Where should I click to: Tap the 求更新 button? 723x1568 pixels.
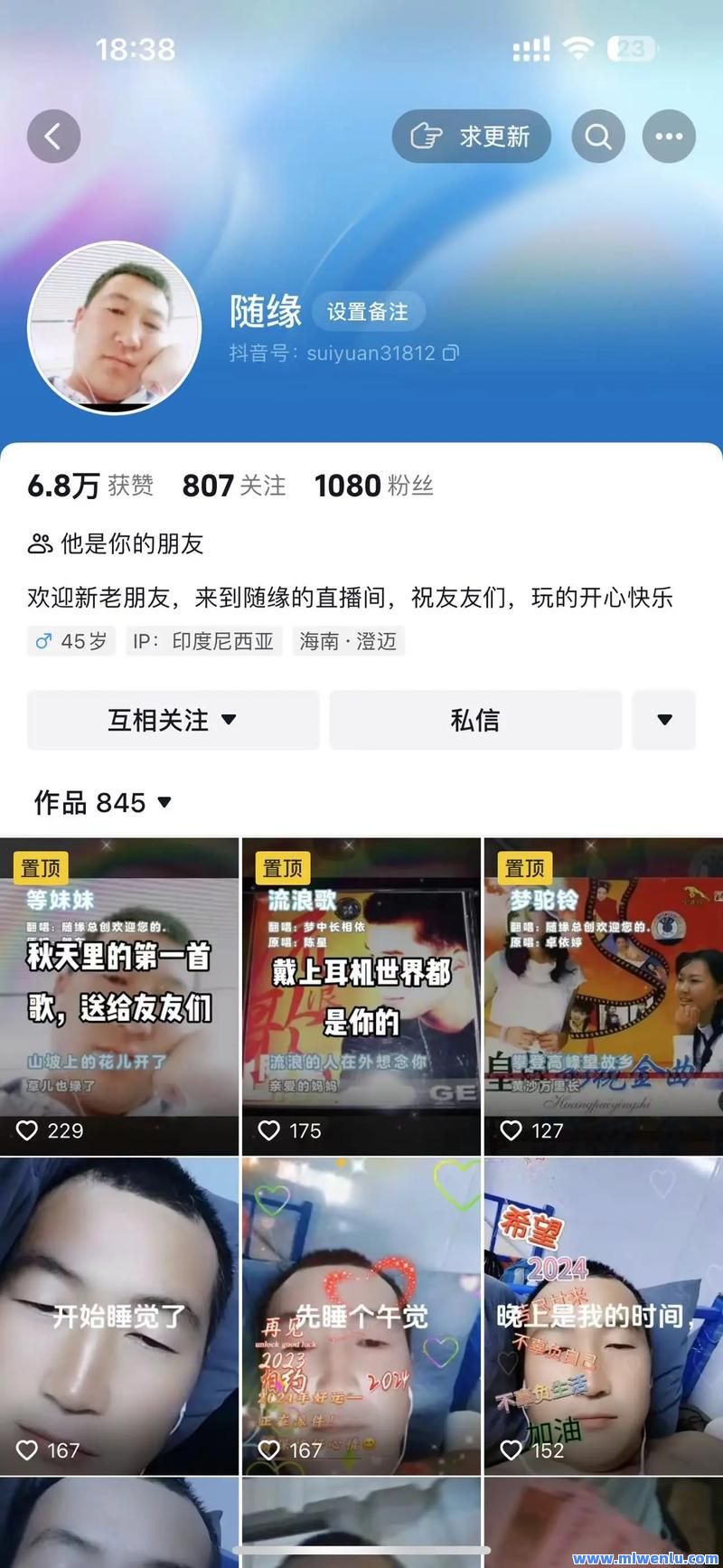coord(471,137)
